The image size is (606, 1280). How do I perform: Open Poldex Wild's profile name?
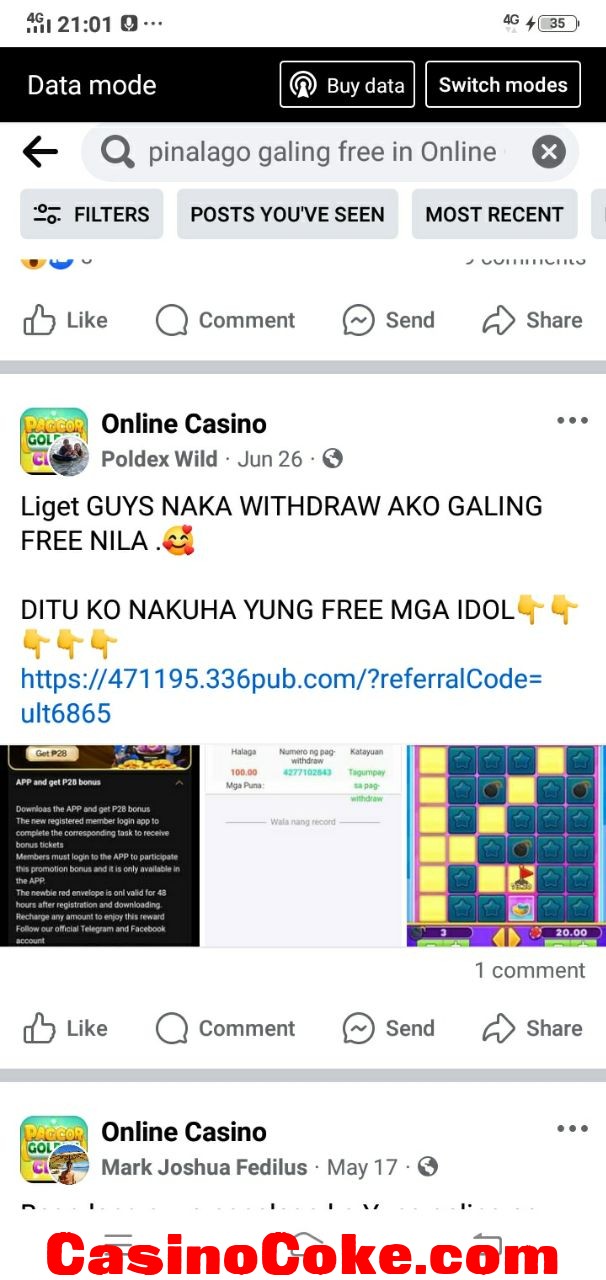point(160,459)
